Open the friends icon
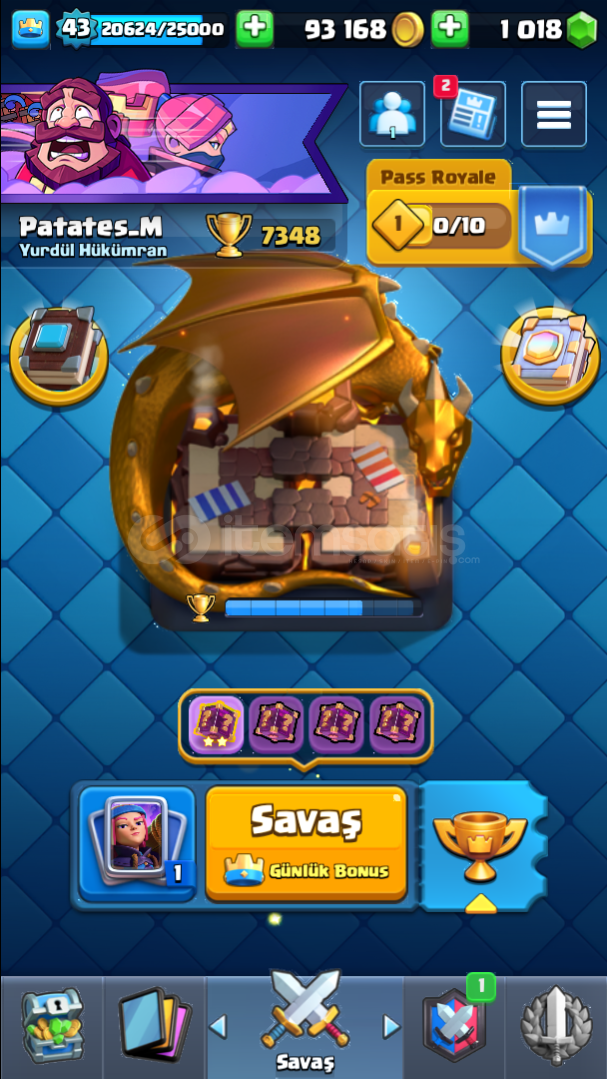This screenshot has height=1079, width=607. 392,114
